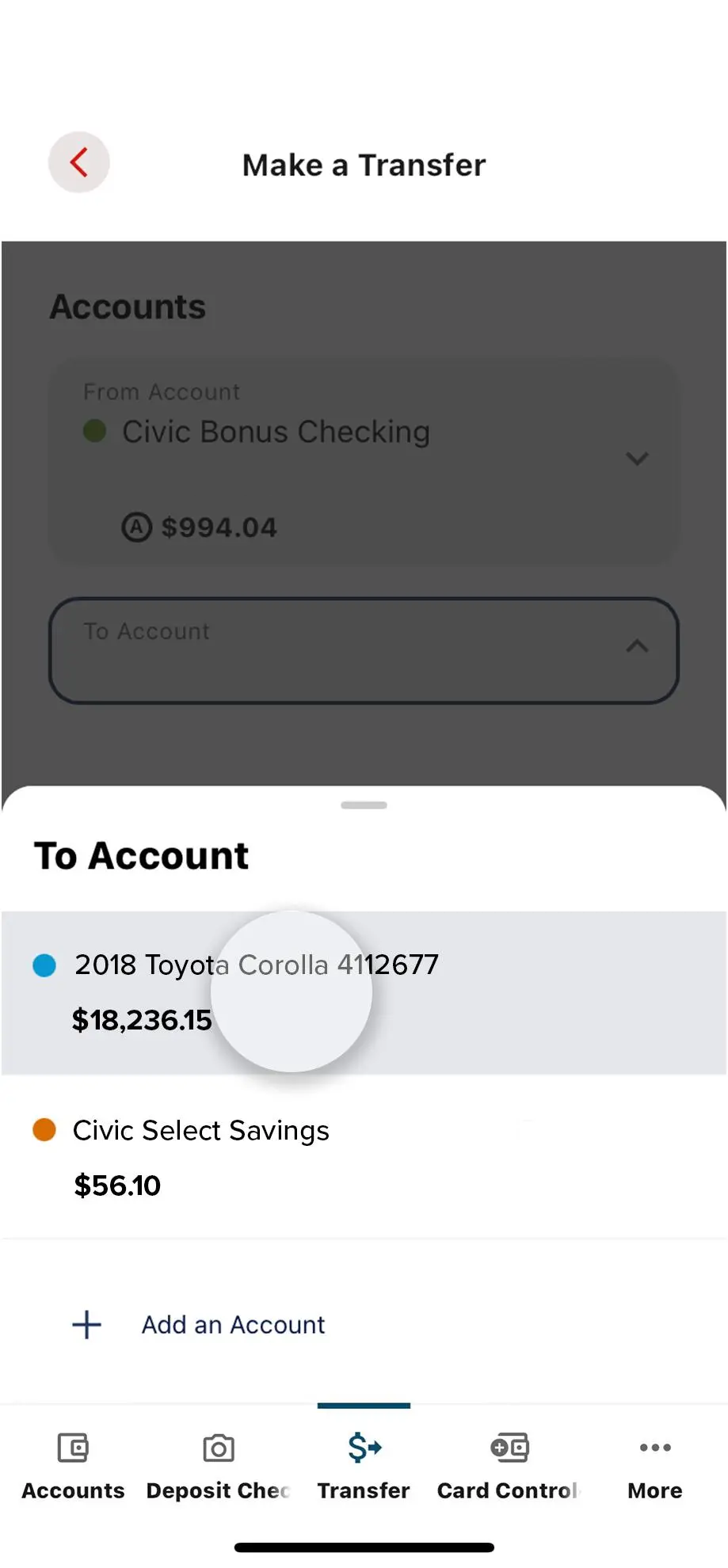Collapse the To Account field chevron
The width and height of the screenshot is (728, 1568).
coord(638,646)
